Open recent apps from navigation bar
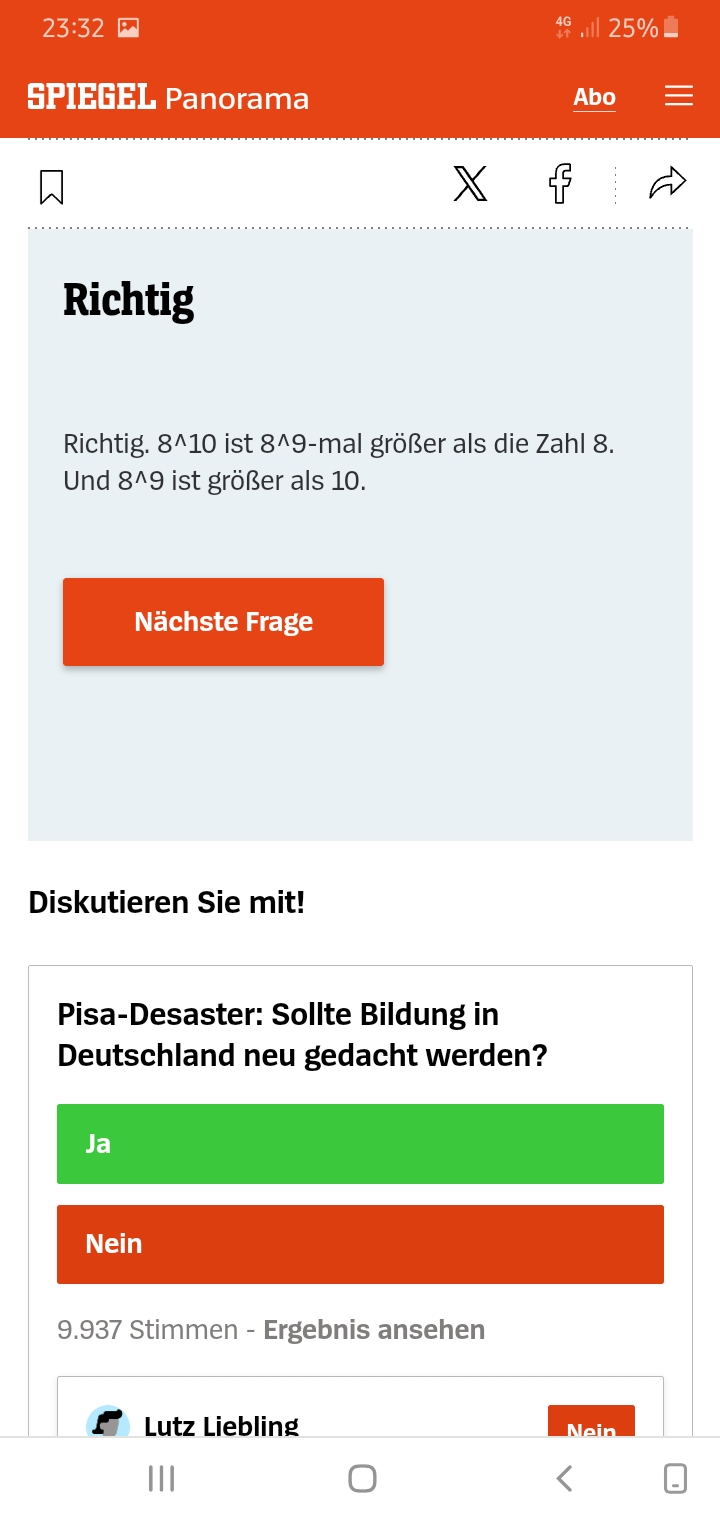Image resolution: width=720 pixels, height=1520 pixels. pyautogui.click(x=161, y=1478)
